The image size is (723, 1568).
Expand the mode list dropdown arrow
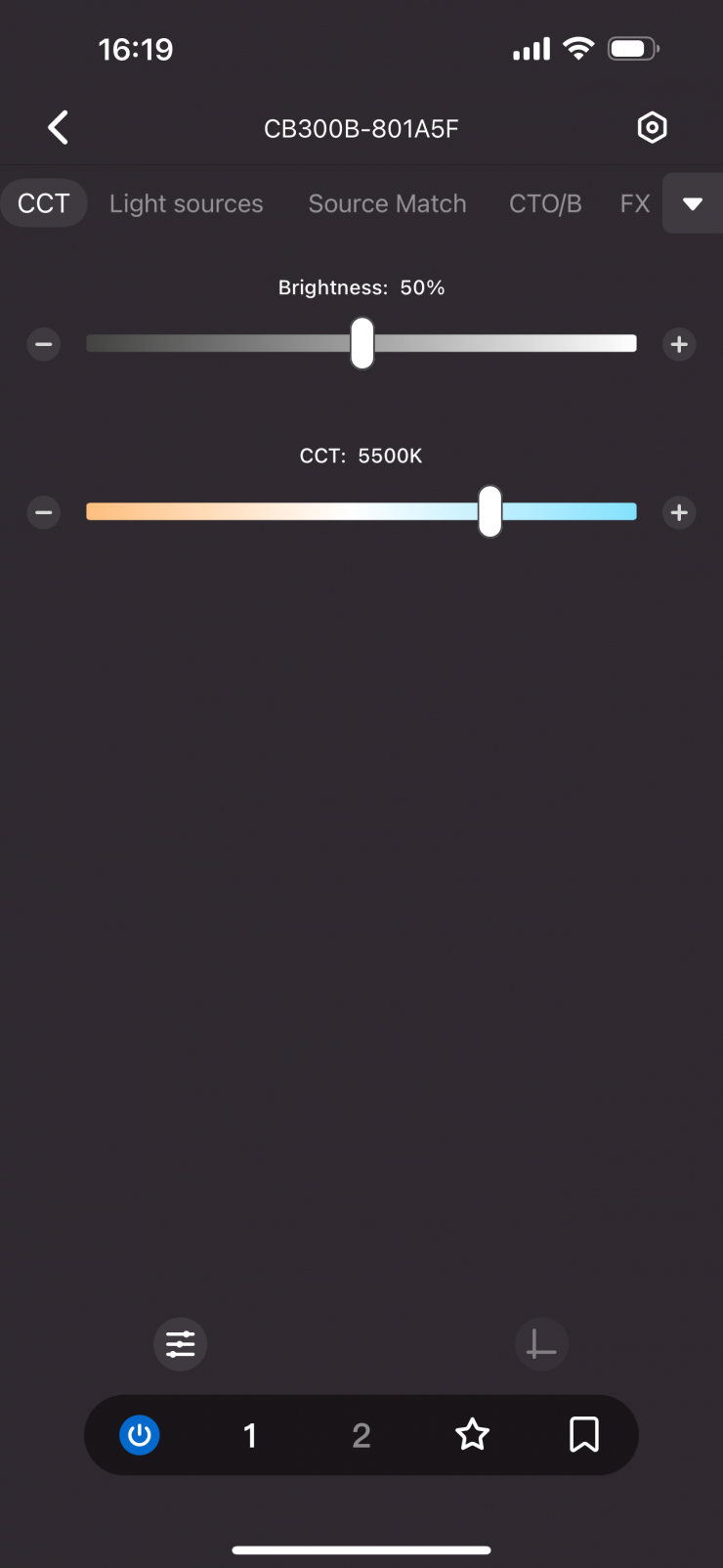[x=693, y=203]
